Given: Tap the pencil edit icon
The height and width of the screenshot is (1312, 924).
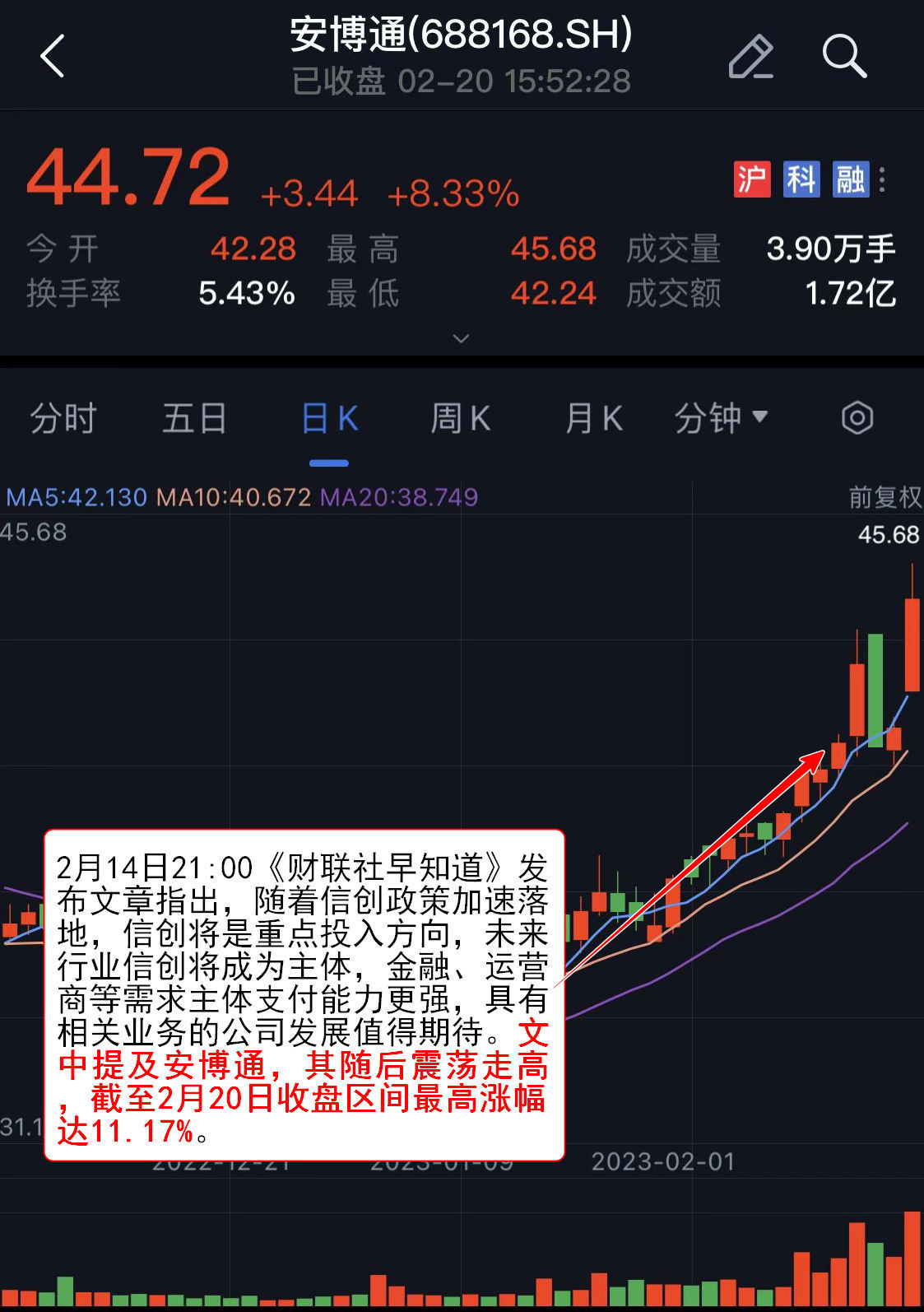Looking at the screenshot, I should [x=750, y=56].
